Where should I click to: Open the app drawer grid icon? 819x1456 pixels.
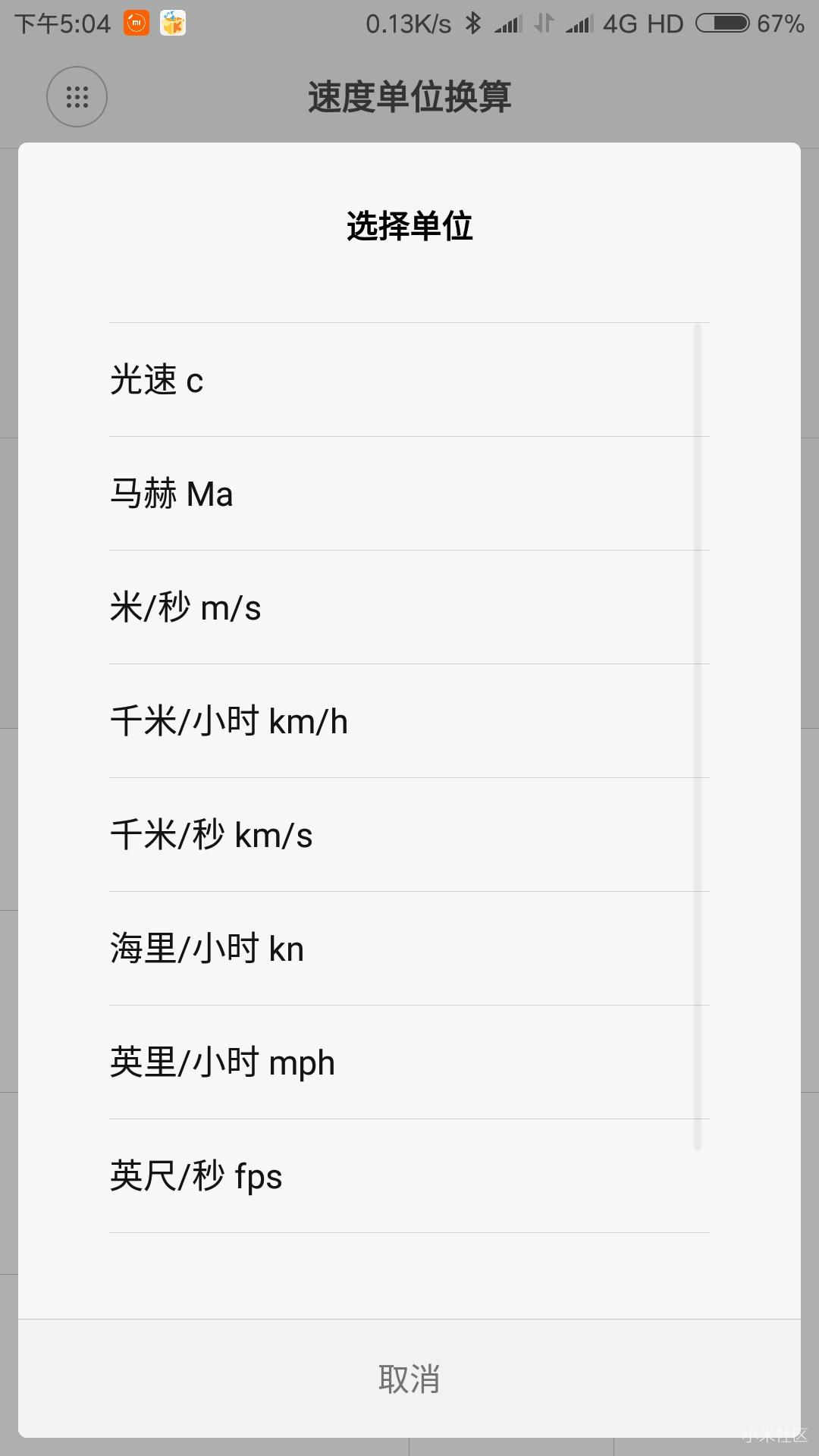[77, 97]
